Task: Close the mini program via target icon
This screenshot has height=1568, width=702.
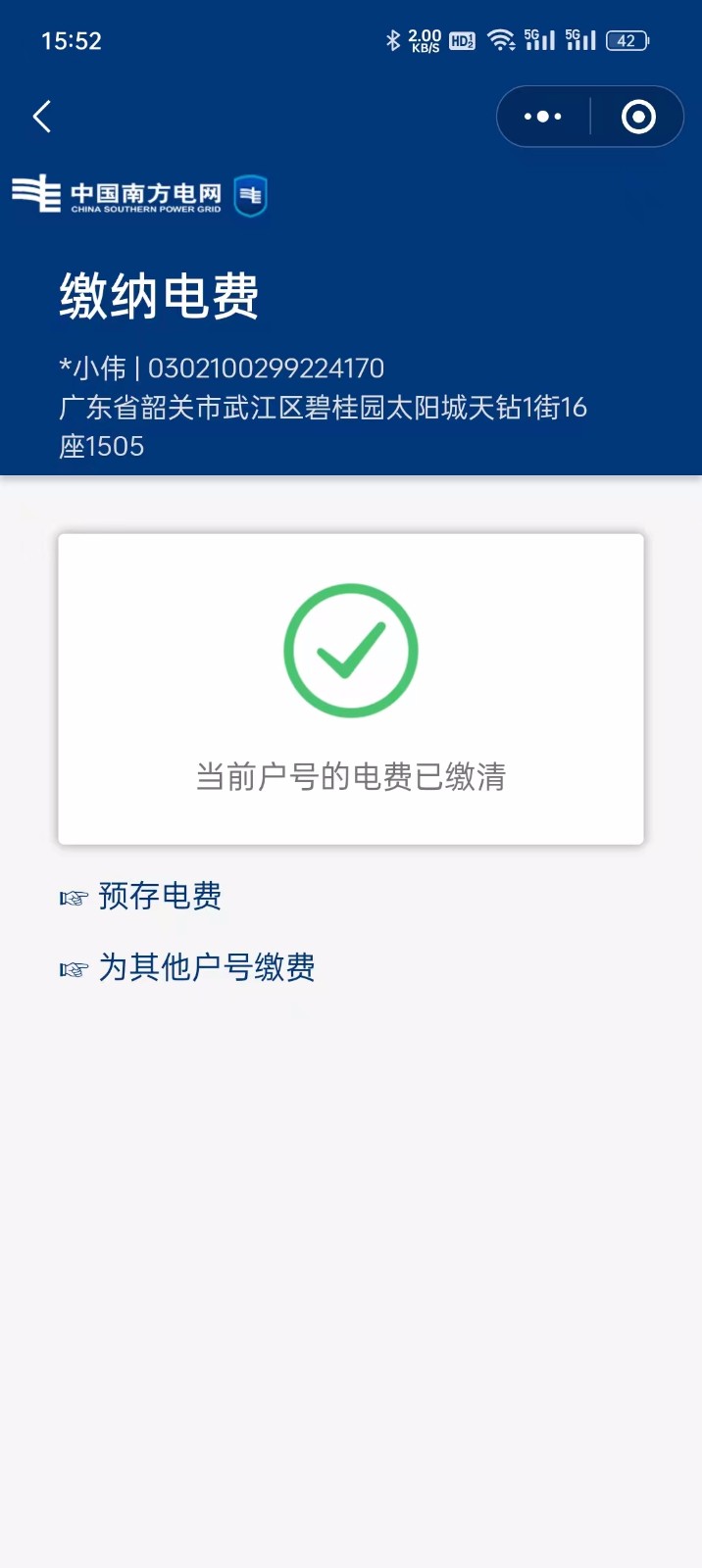Action: pos(638,117)
